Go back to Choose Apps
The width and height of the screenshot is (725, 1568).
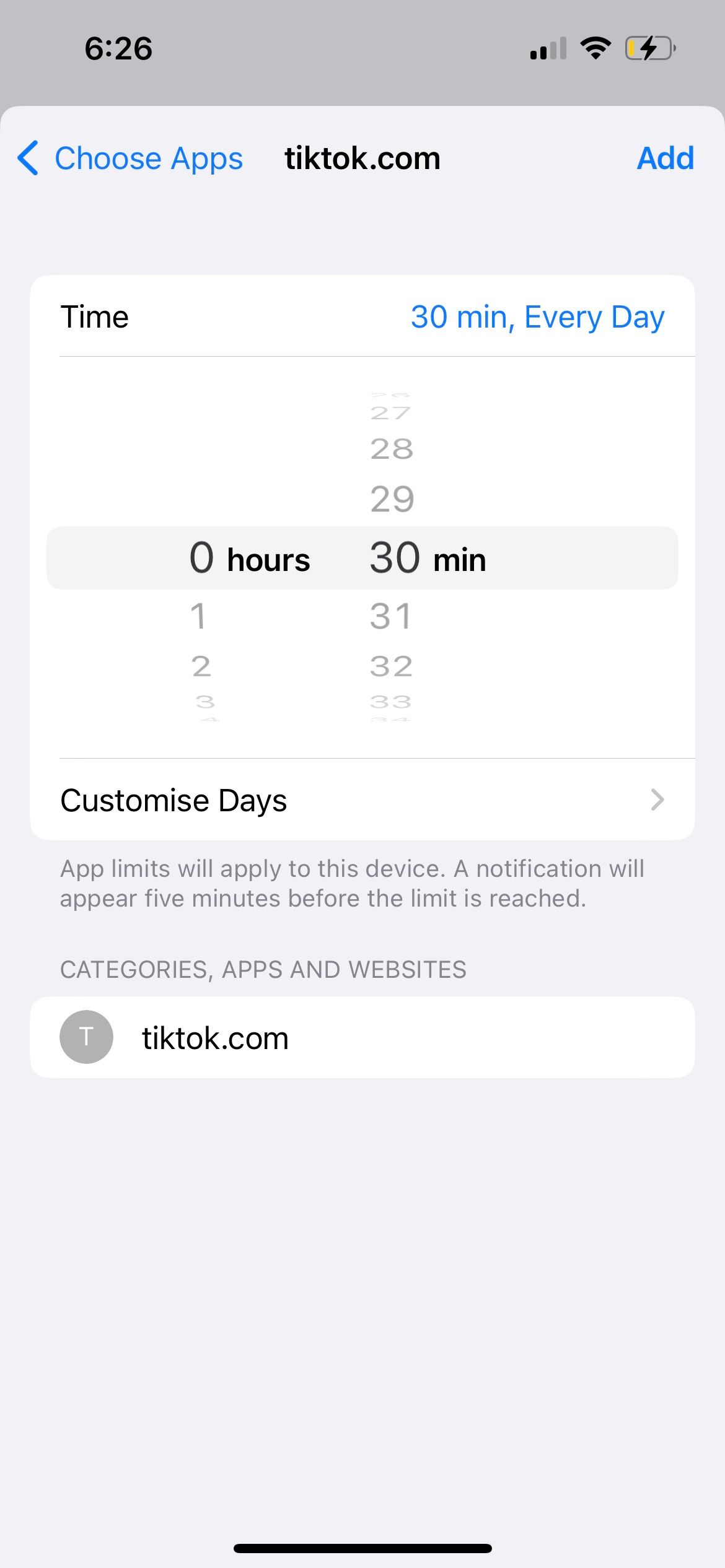click(x=130, y=159)
